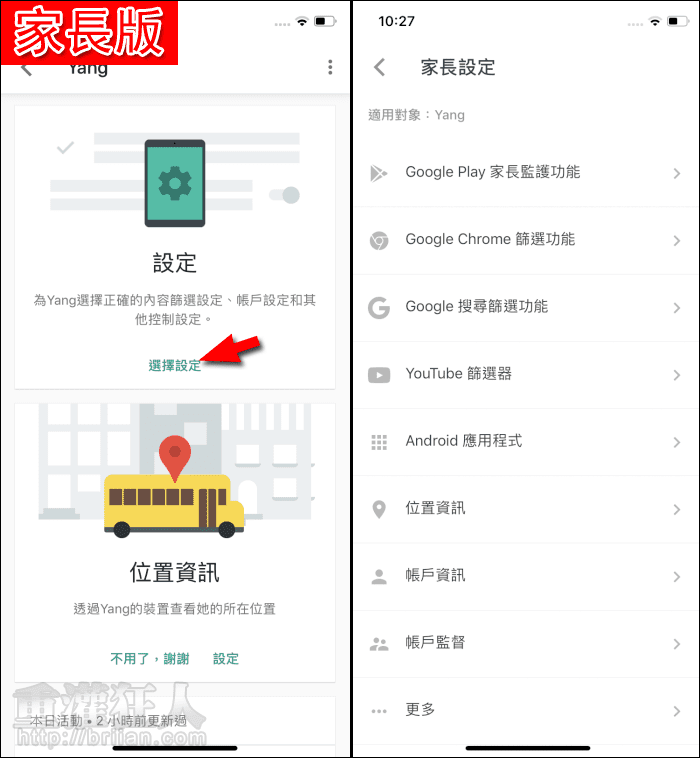Open Android 應用程式 settings
Image resolution: width=700 pixels, height=758 pixels.
pyautogui.click(x=525, y=441)
